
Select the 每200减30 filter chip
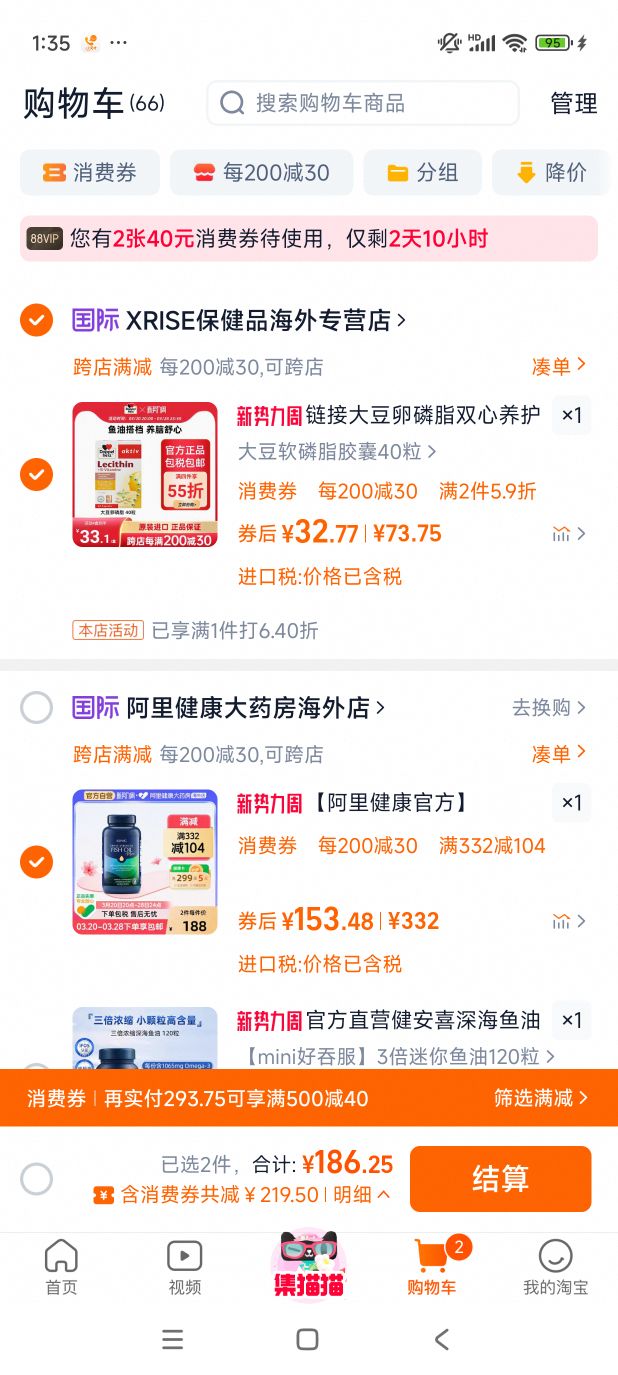[x=262, y=173]
